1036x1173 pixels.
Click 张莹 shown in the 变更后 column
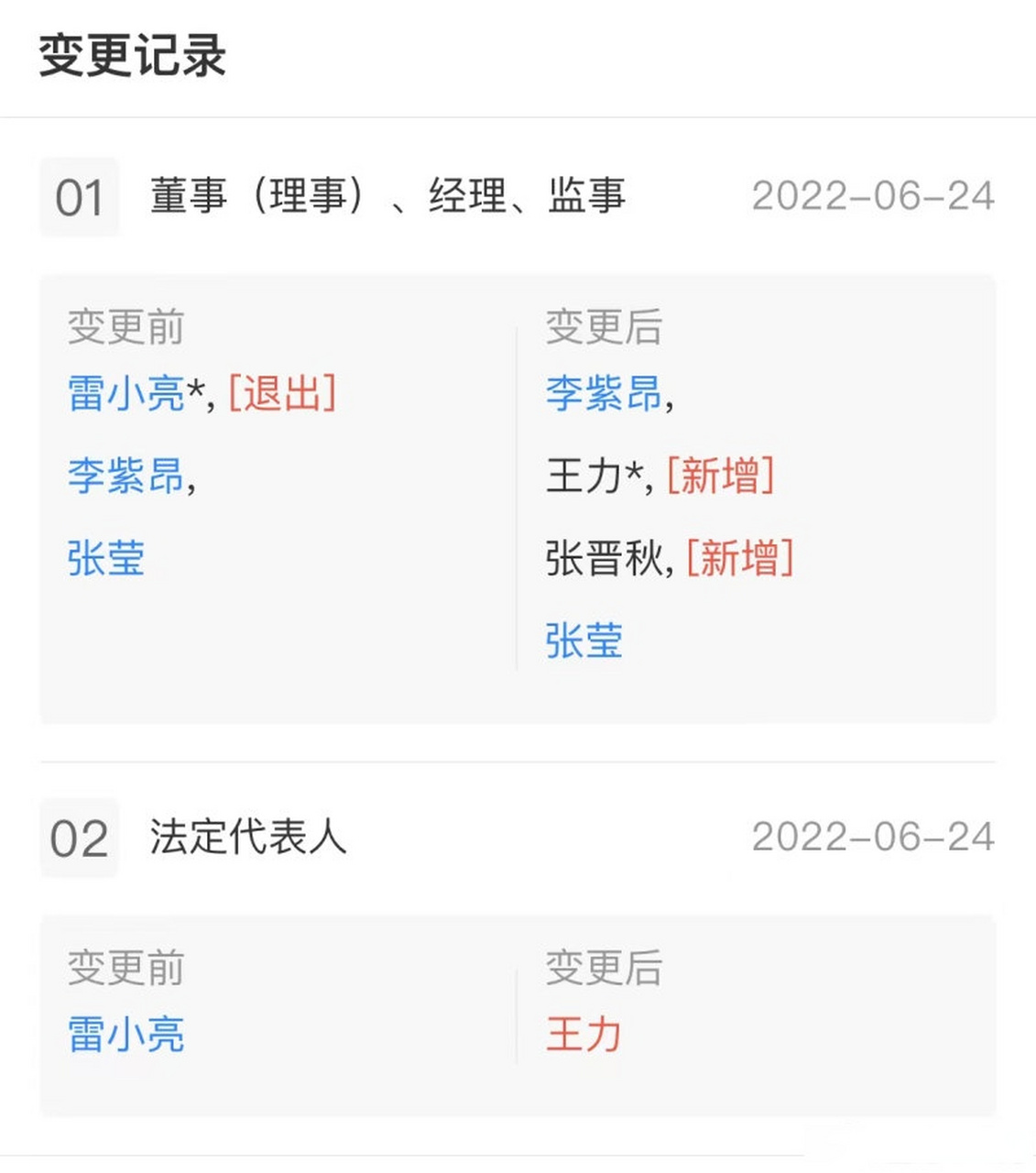[584, 642]
